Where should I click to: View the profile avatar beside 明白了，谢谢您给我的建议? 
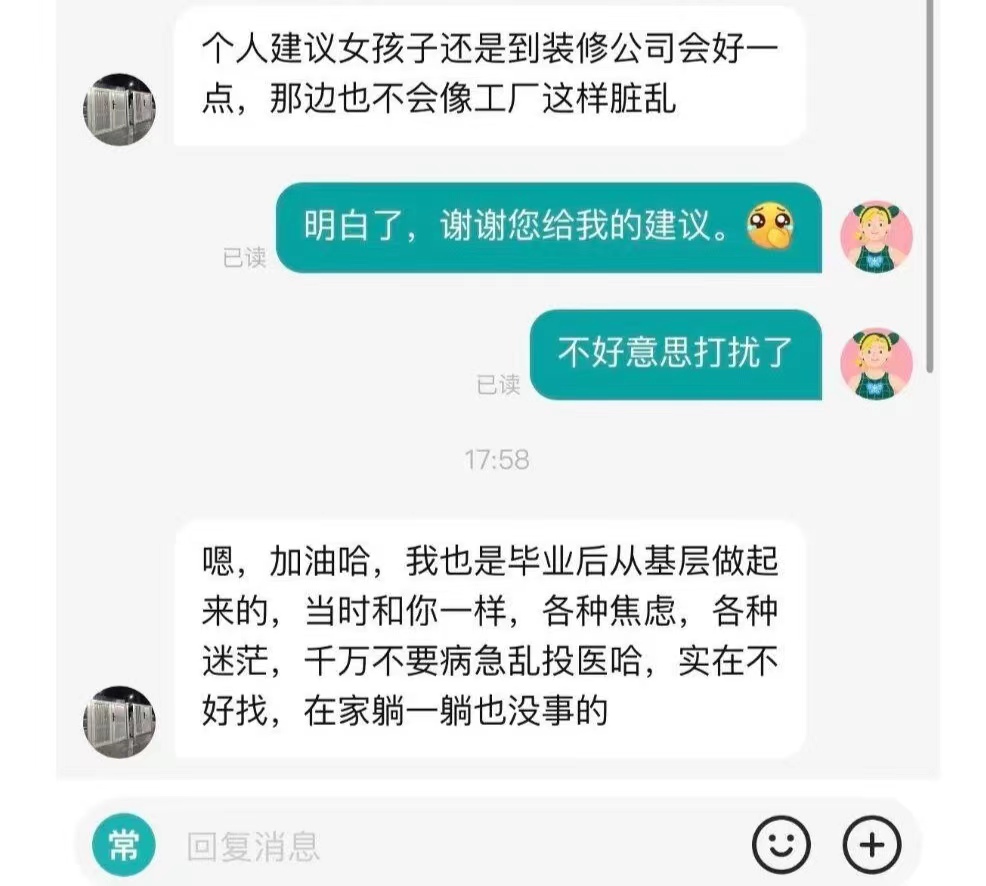876,236
